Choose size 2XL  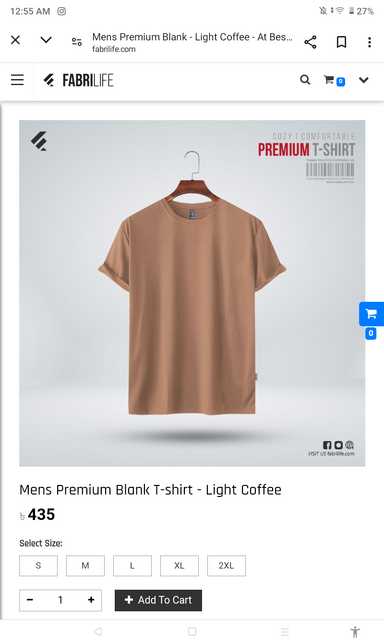[x=226, y=566]
